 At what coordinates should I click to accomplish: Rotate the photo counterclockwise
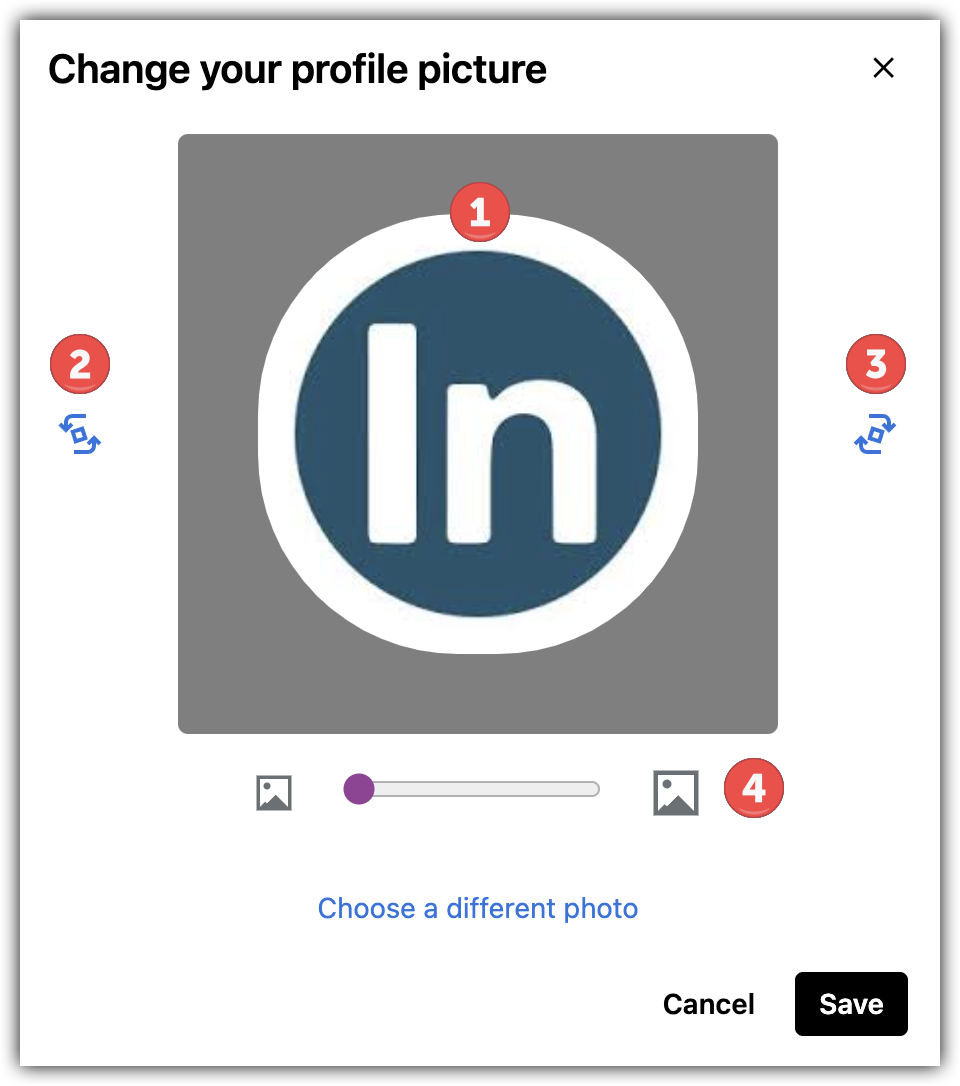tap(80, 436)
